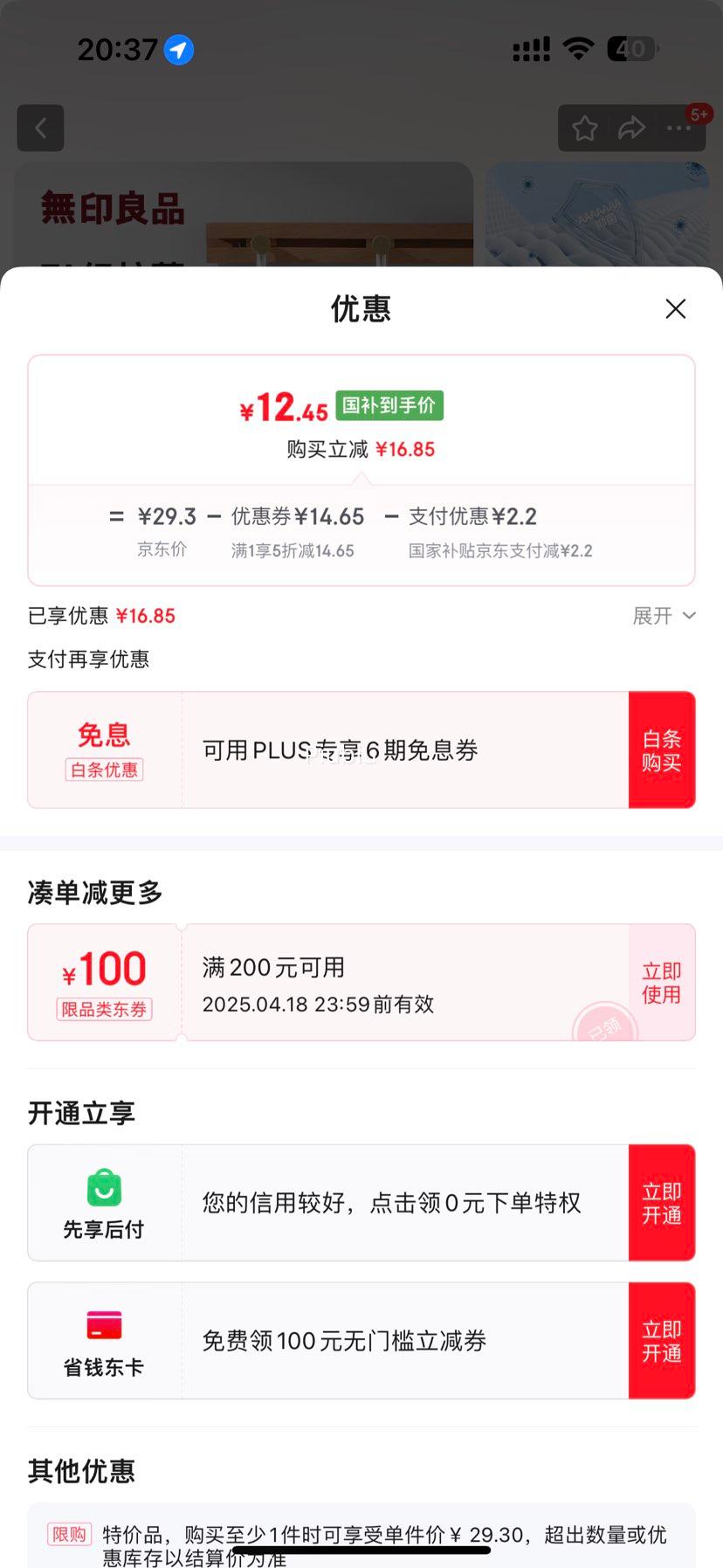Tap the 白条购买 button
Viewport: 723px width, 1568px height.
pos(662,749)
